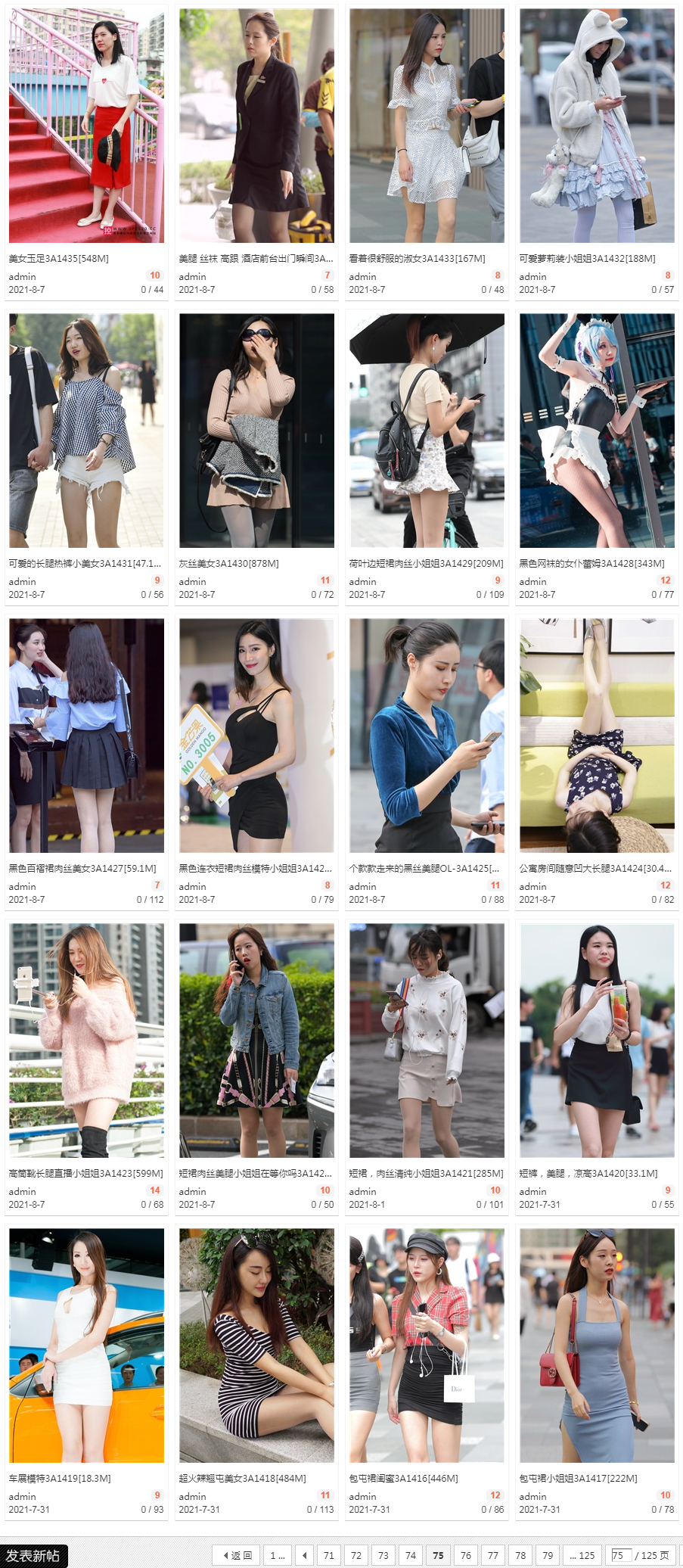683x1568 pixels.
Task: Open thread 3A1419[18.3M]
Action: (60, 1478)
